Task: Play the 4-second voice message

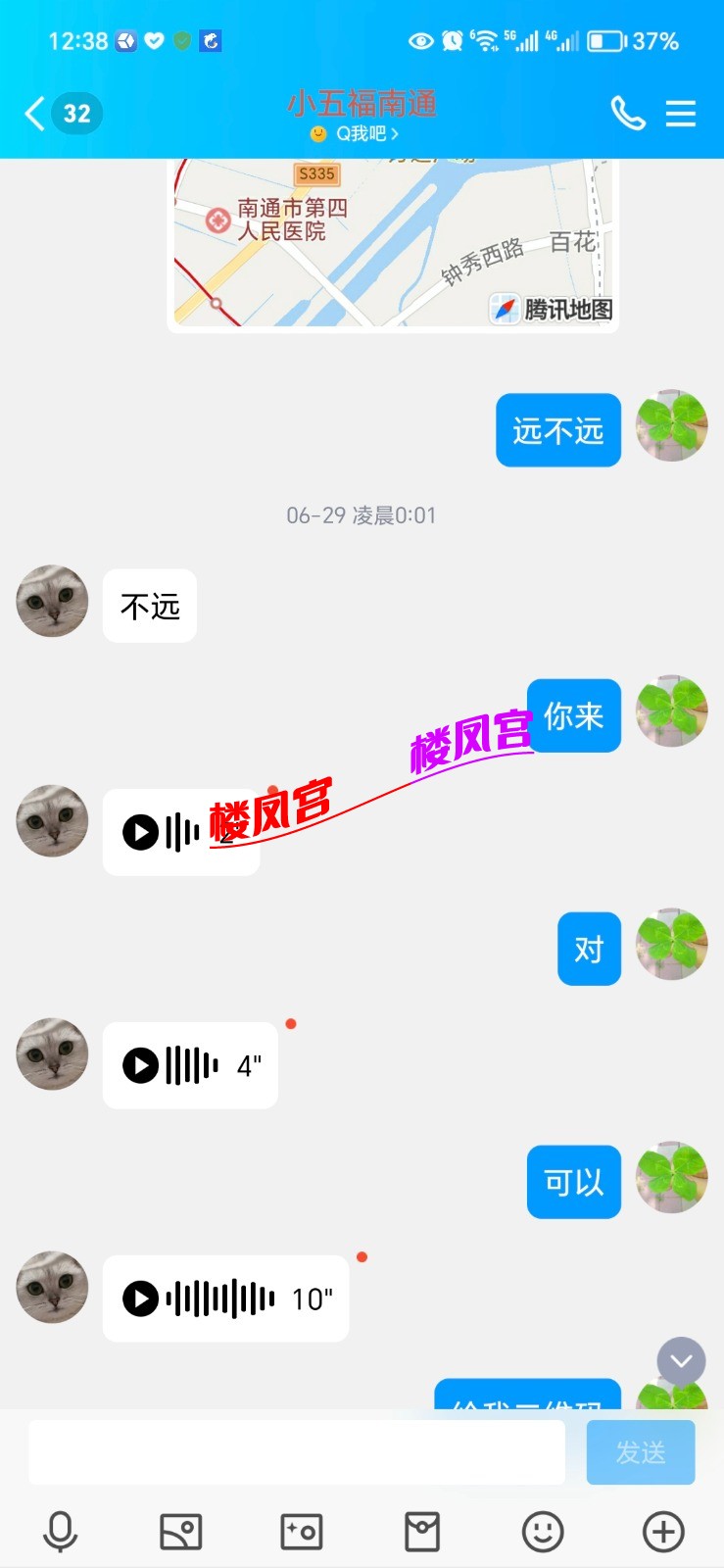Action: tap(141, 1065)
